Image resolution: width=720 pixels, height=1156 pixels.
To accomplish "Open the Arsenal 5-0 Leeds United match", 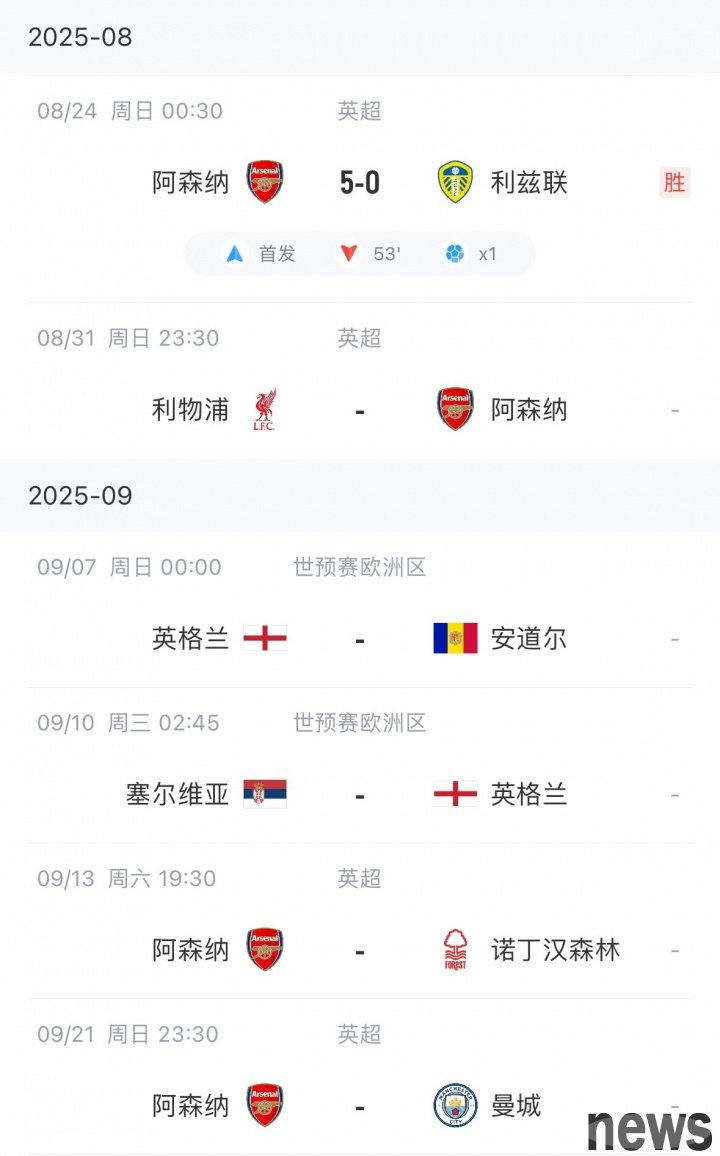I will (360, 189).
